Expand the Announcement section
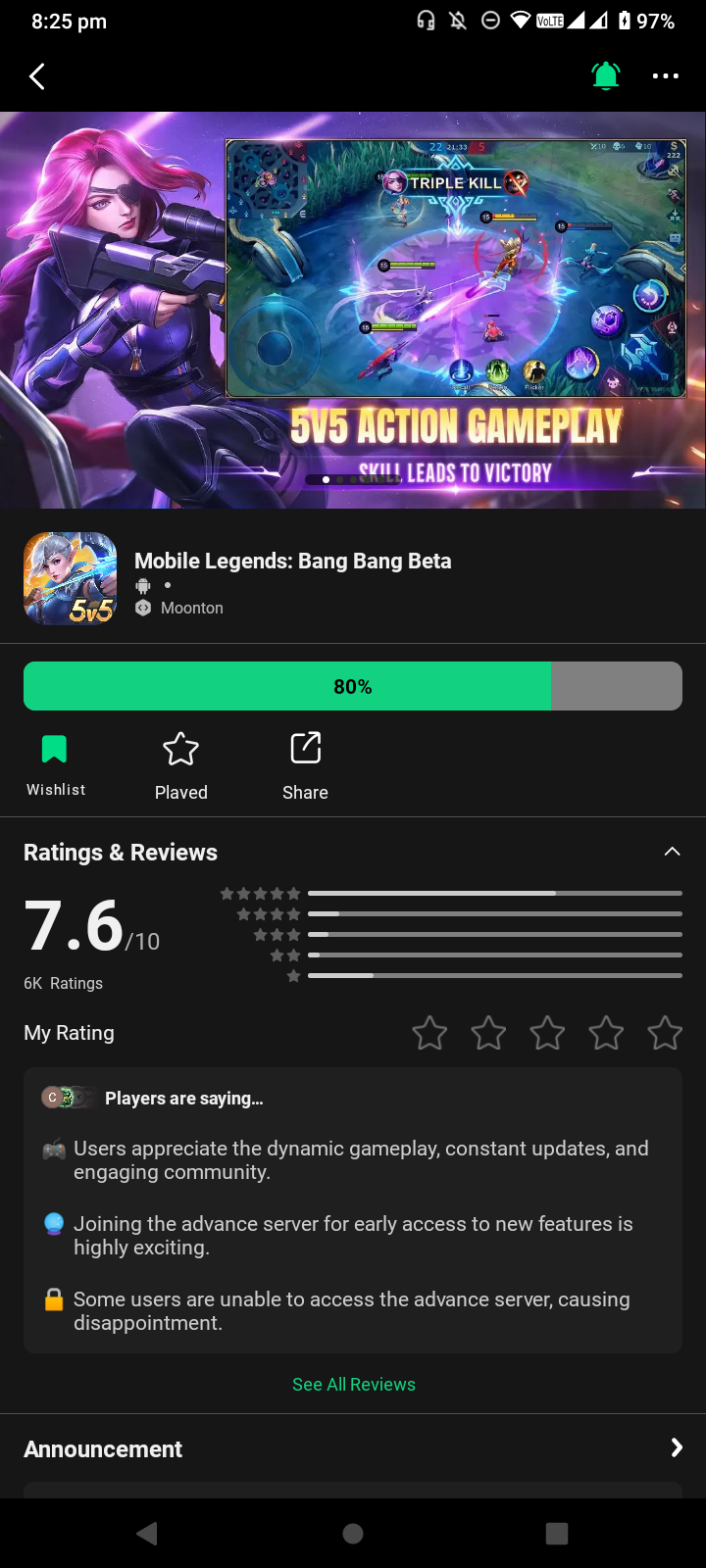The width and height of the screenshot is (706, 1568). (x=677, y=1447)
